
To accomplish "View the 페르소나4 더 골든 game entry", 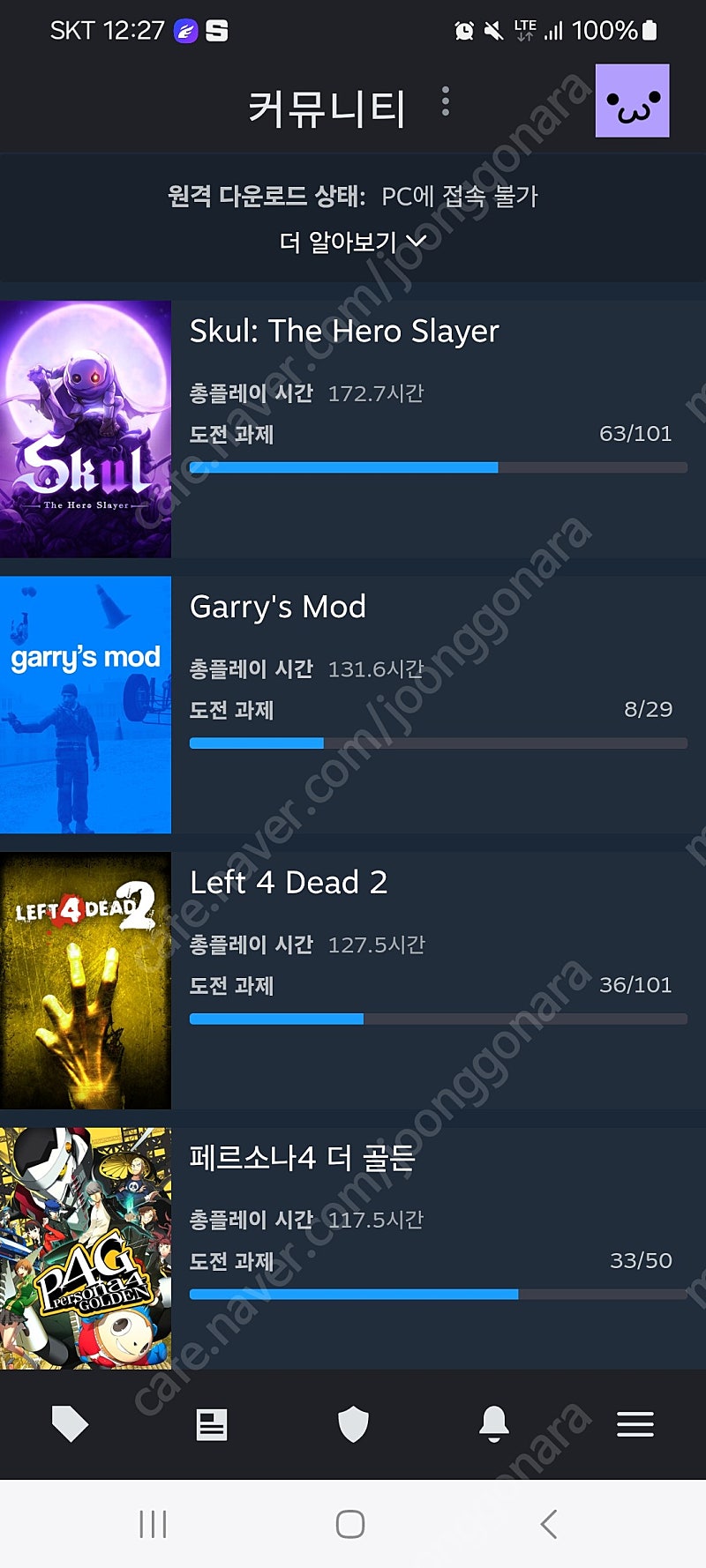I will point(353,1249).
